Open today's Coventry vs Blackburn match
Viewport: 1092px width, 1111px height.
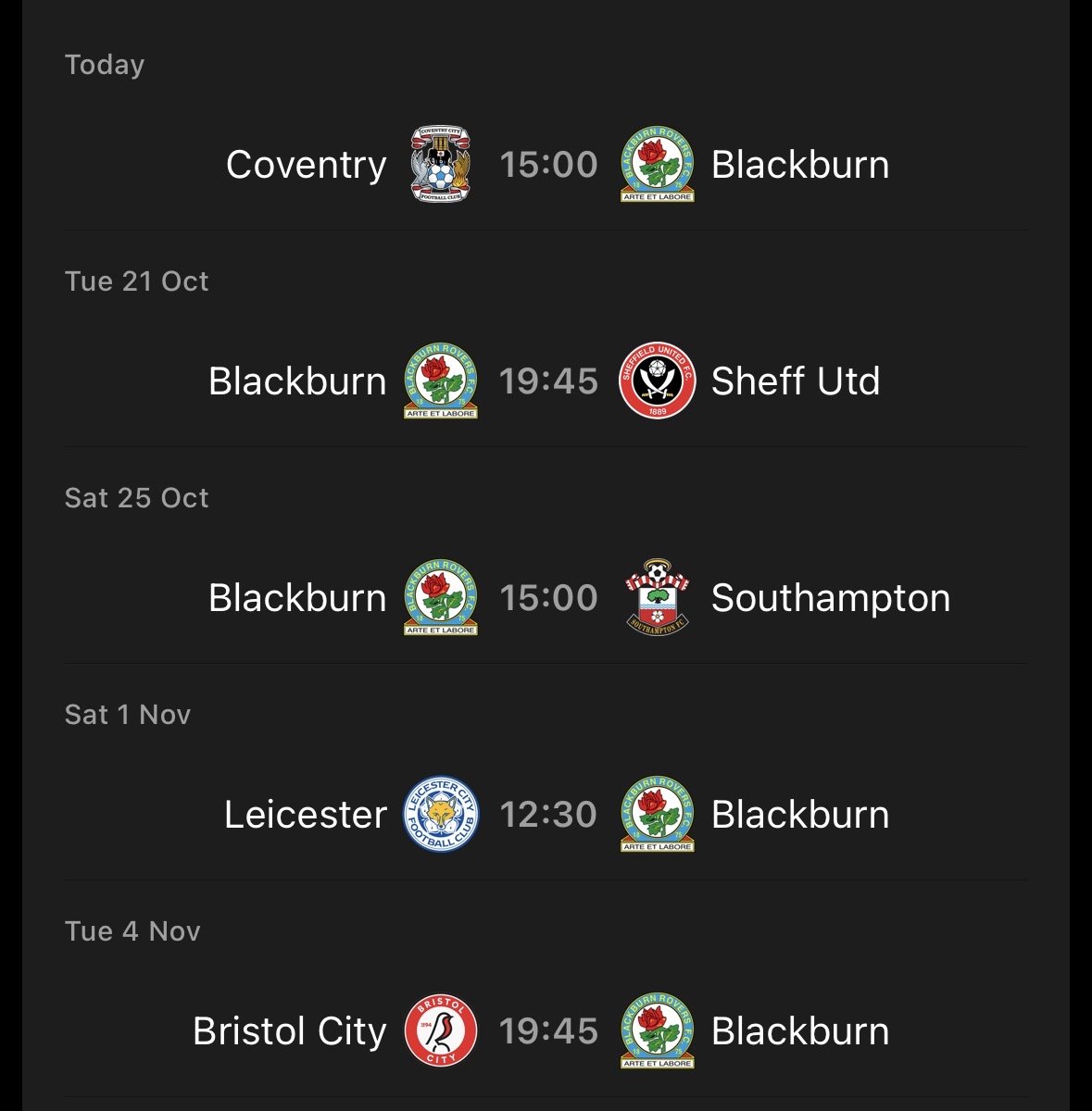(548, 165)
